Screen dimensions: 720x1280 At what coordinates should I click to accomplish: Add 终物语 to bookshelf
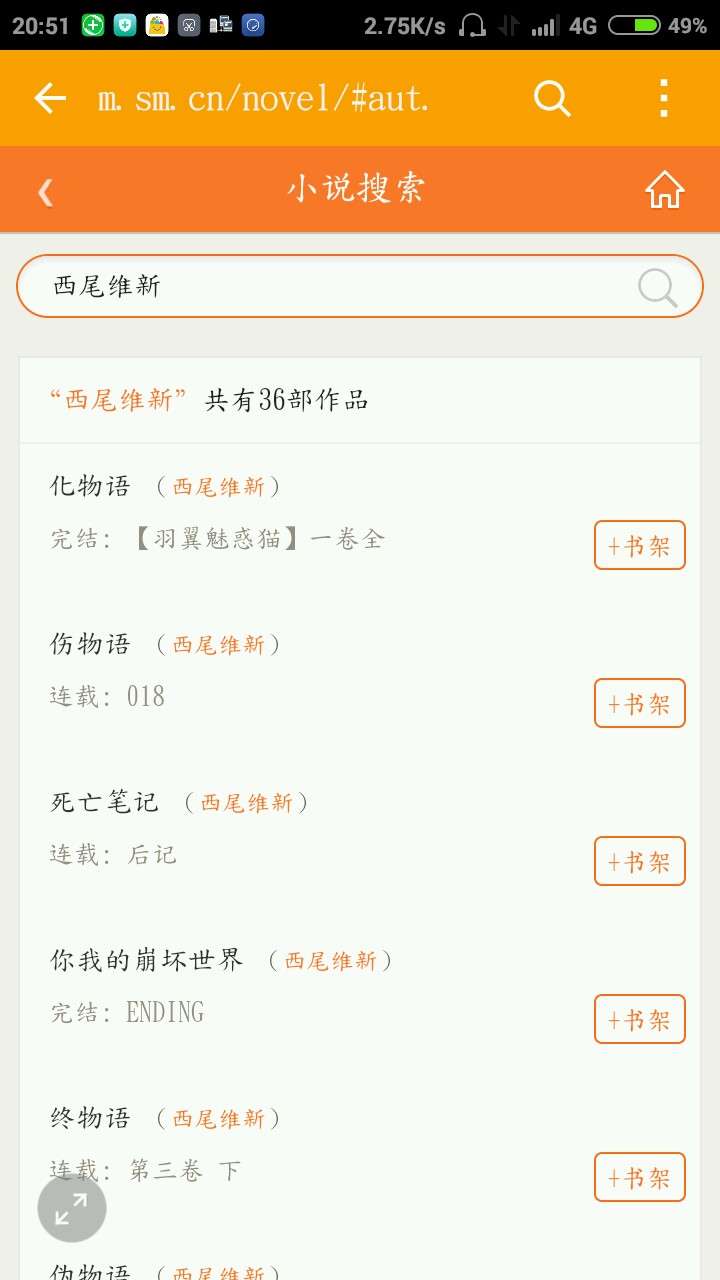pos(639,1177)
